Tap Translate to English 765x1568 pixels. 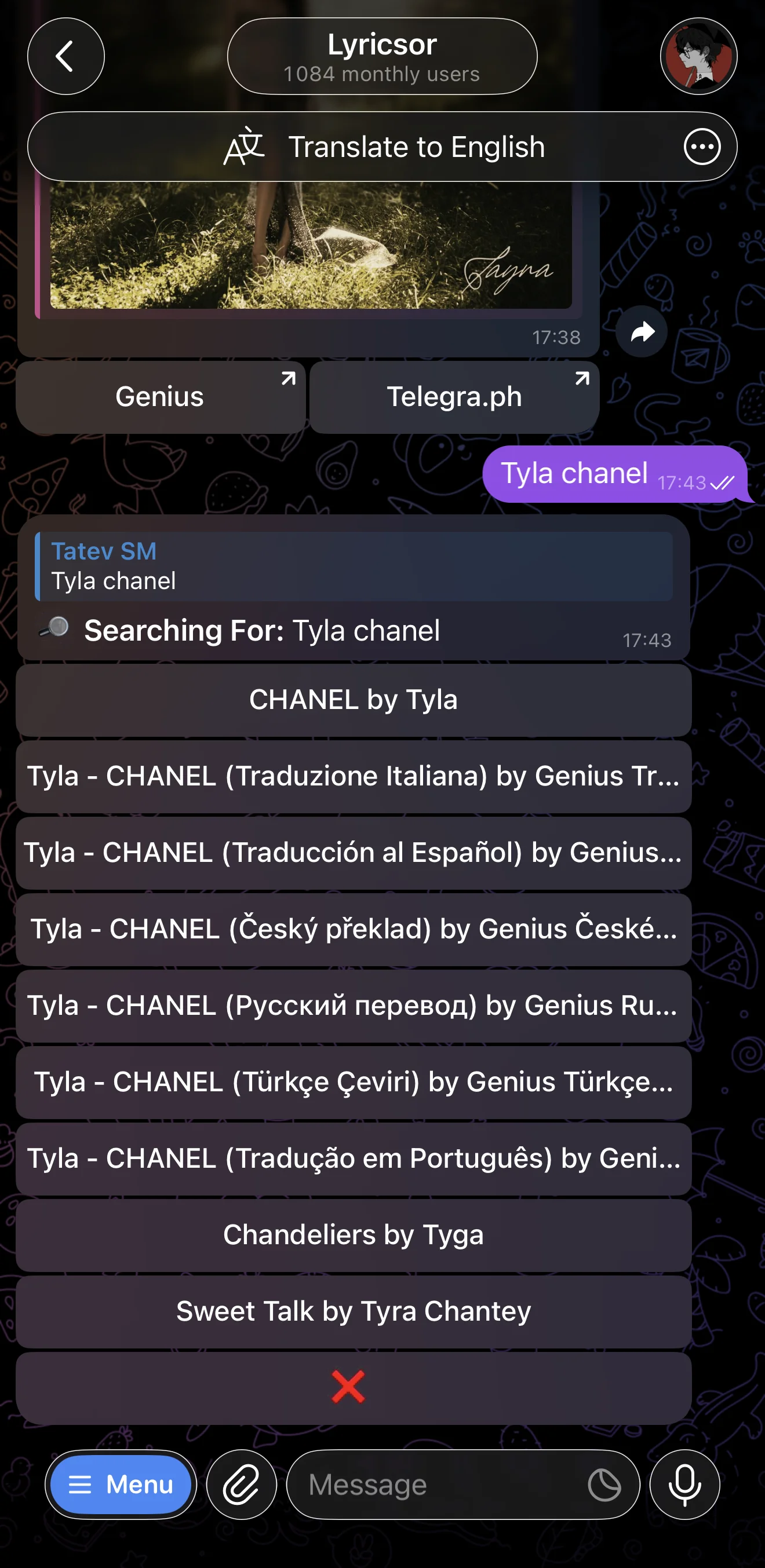384,147
